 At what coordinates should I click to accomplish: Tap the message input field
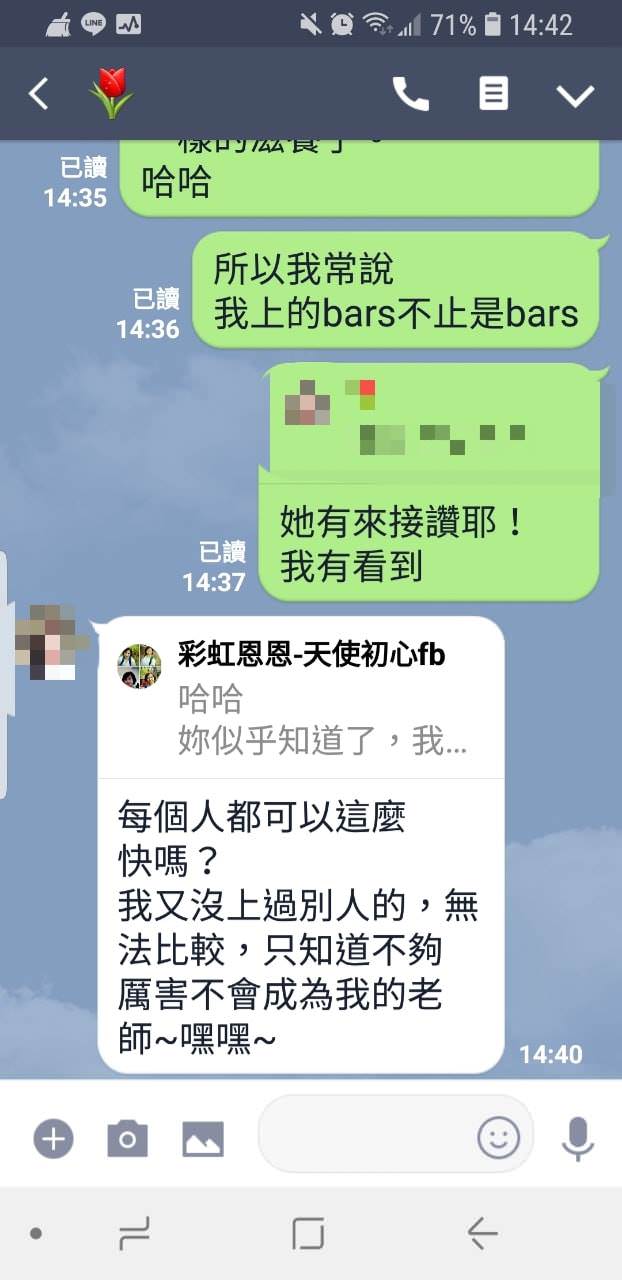point(365,1134)
